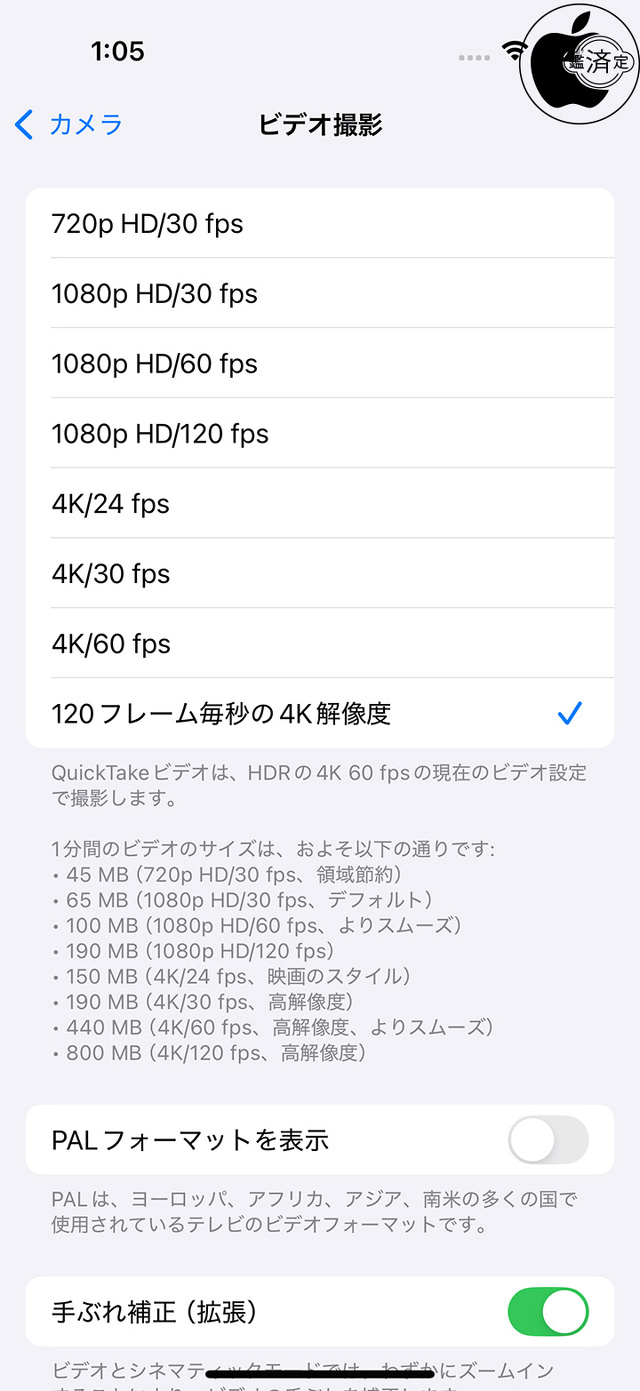Select 1080p HD/60 fps option
This screenshot has height=1391, width=640.
pyautogui.click(x=319, y=363)
